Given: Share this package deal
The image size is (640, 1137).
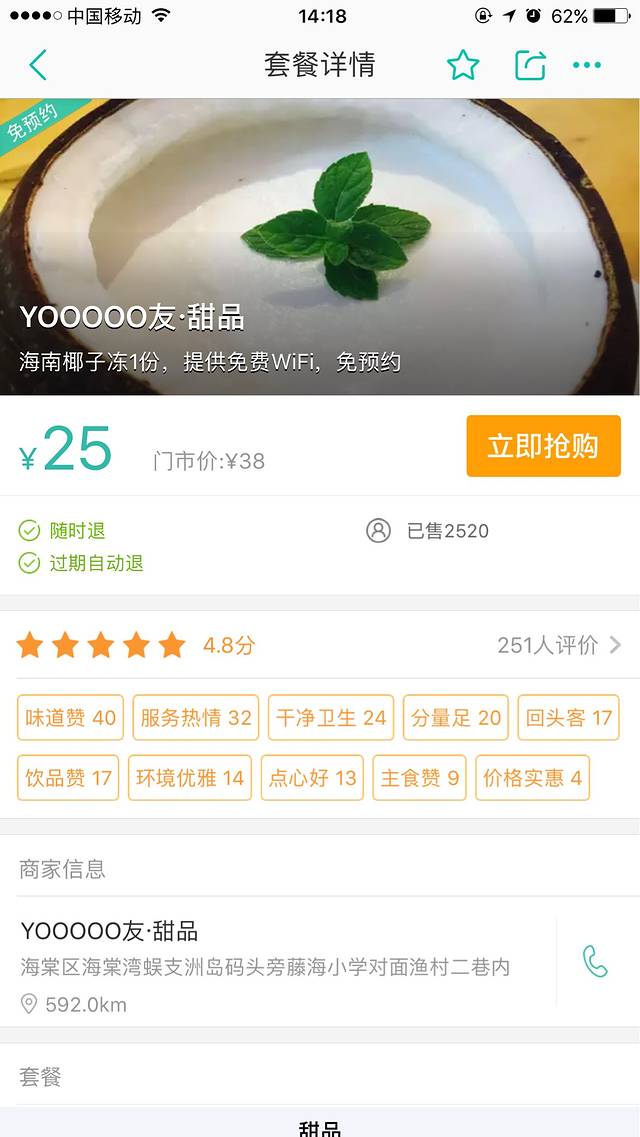Looking at the screenshot, I should pyautogui.click(x=530, y=66).
